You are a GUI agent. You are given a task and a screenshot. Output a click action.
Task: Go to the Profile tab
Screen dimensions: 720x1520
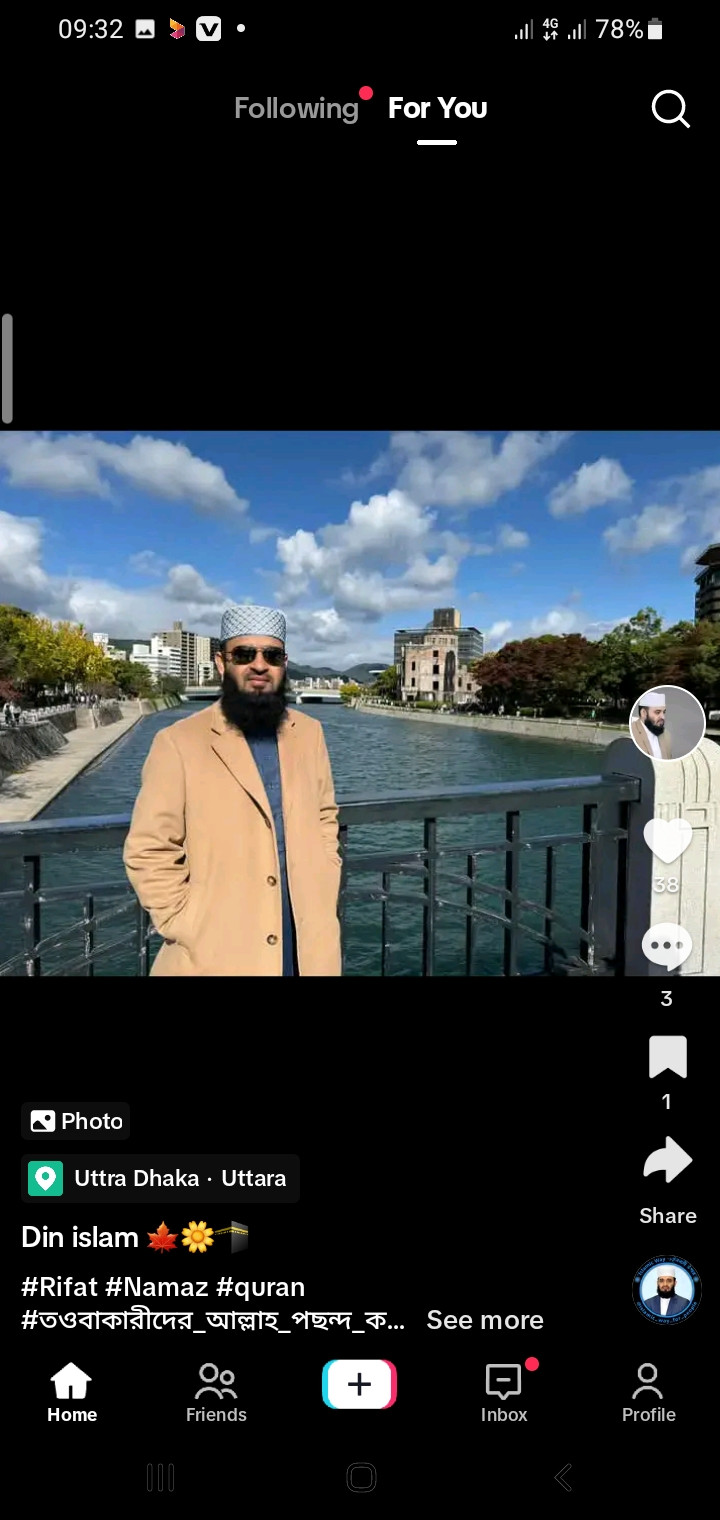coord(648,1393)
